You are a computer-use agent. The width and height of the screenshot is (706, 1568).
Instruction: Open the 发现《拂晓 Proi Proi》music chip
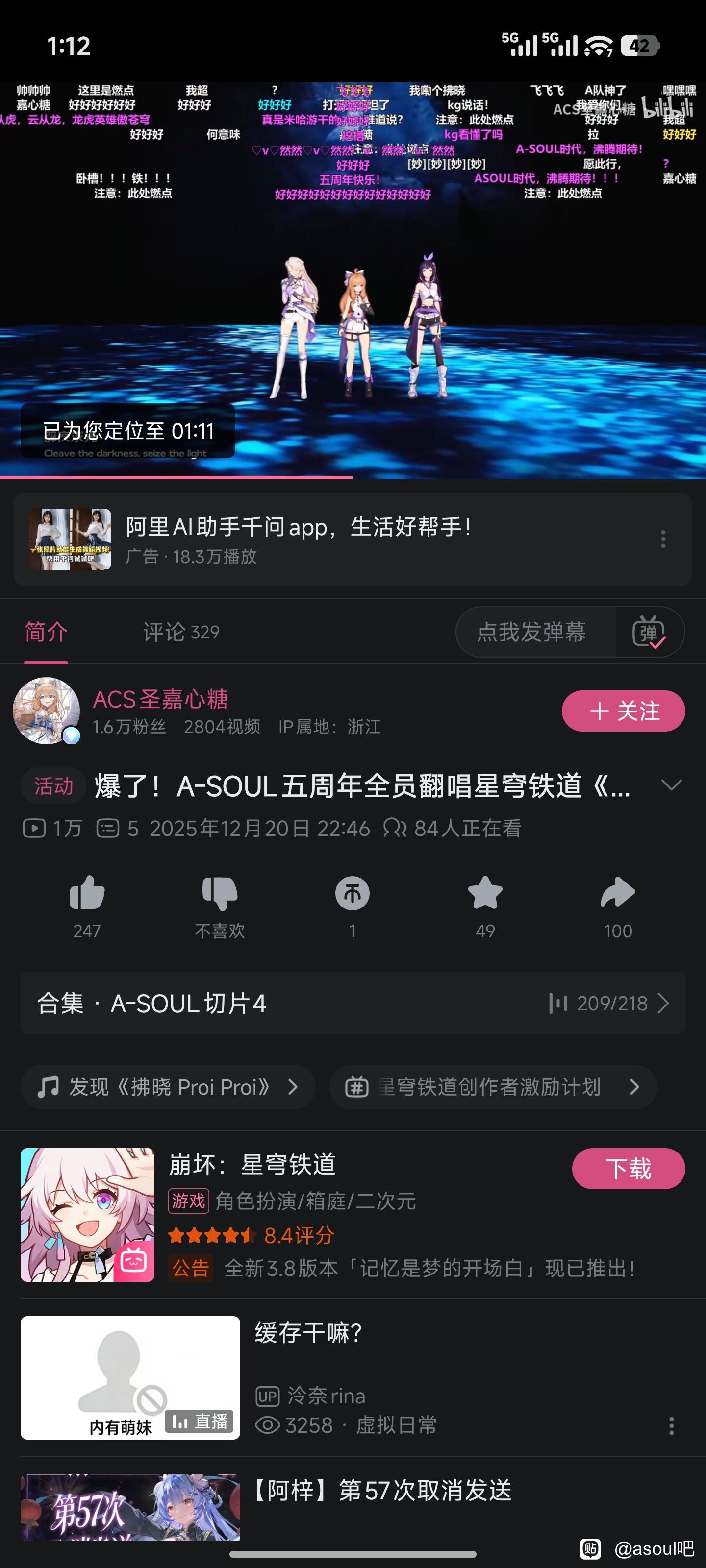pos(168,1086)
